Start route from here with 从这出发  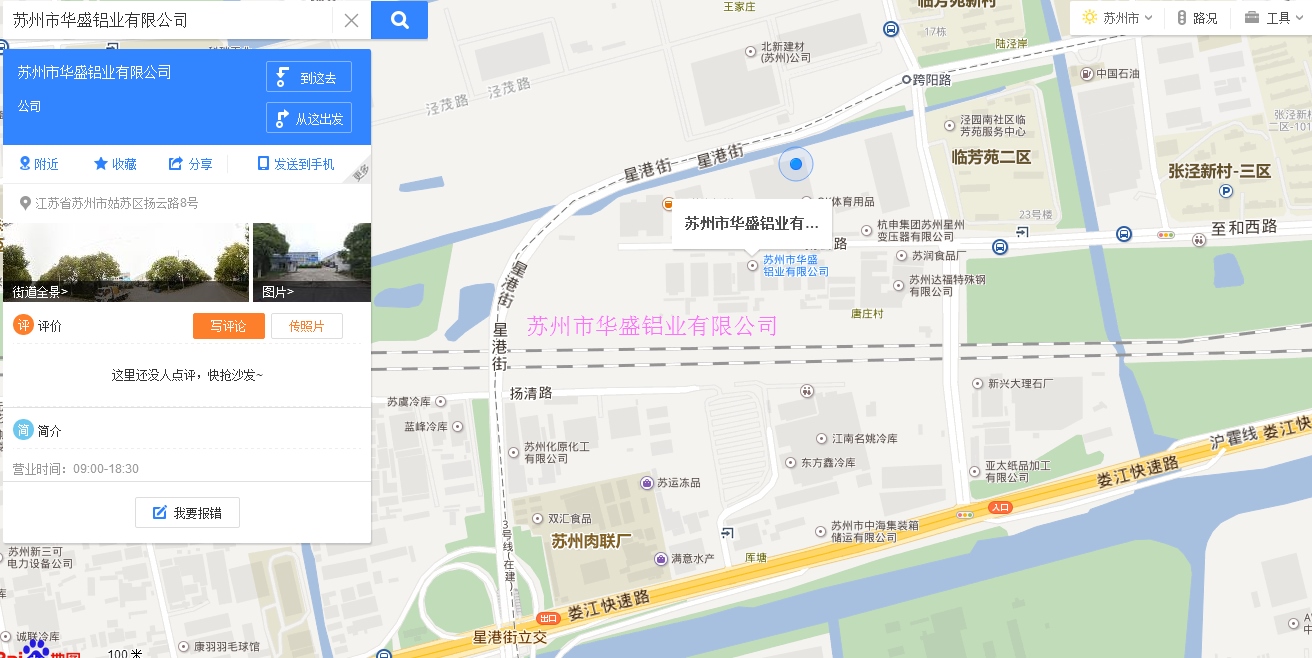308,118
